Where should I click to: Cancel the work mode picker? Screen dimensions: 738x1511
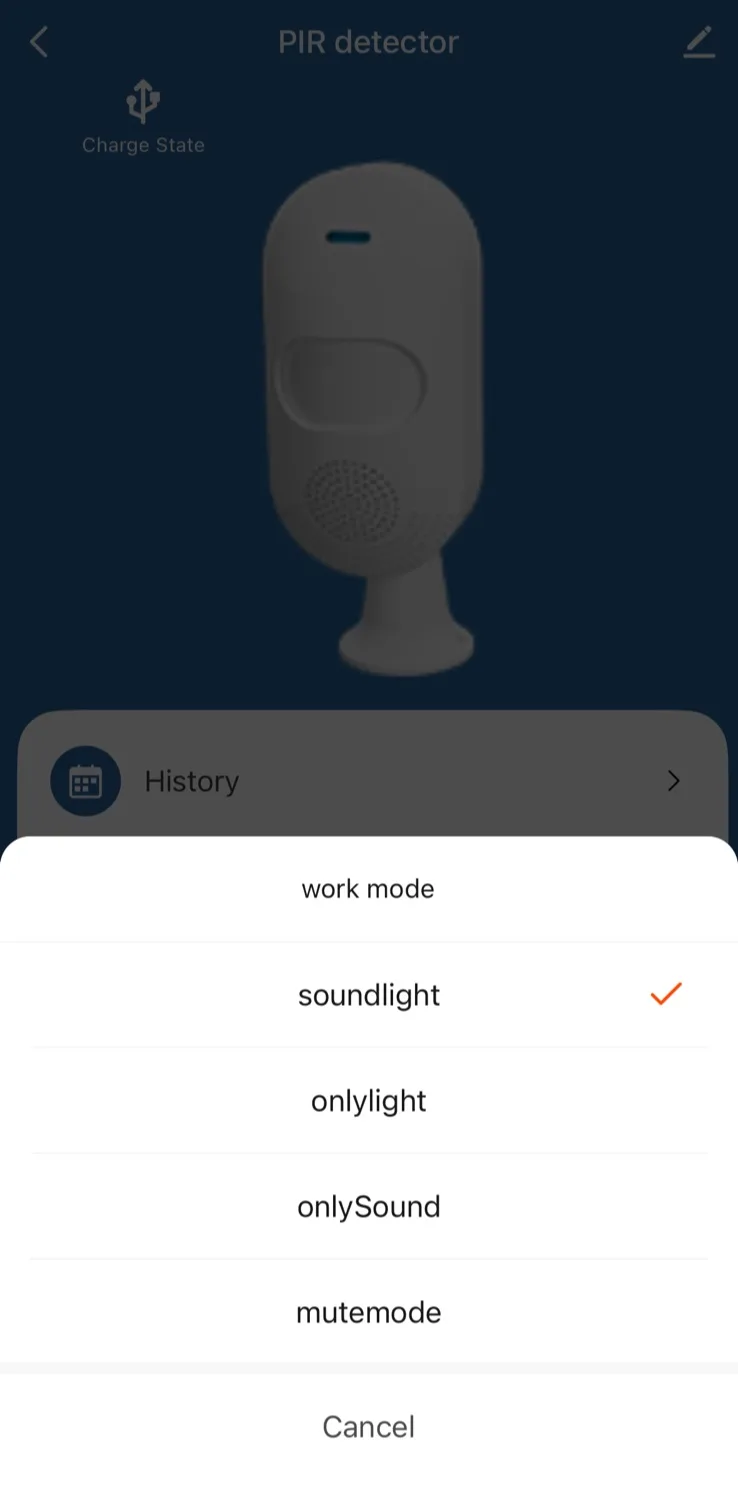click(x=369, y=1427)
